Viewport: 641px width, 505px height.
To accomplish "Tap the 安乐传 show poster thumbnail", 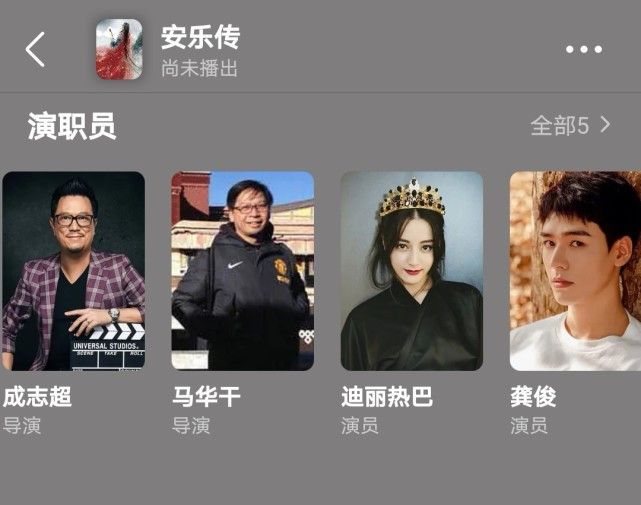I will pos(119,49).
